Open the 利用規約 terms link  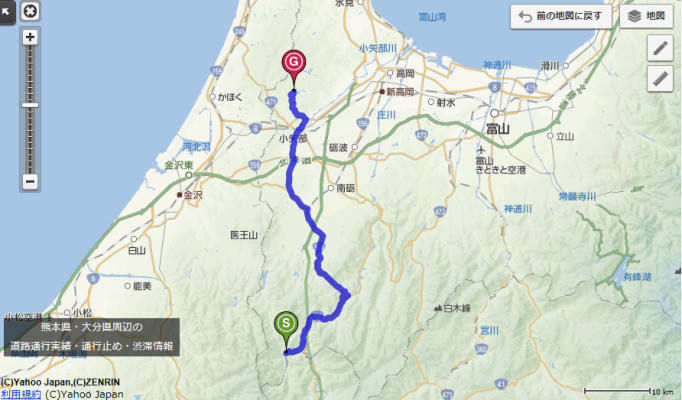point(20,394)
